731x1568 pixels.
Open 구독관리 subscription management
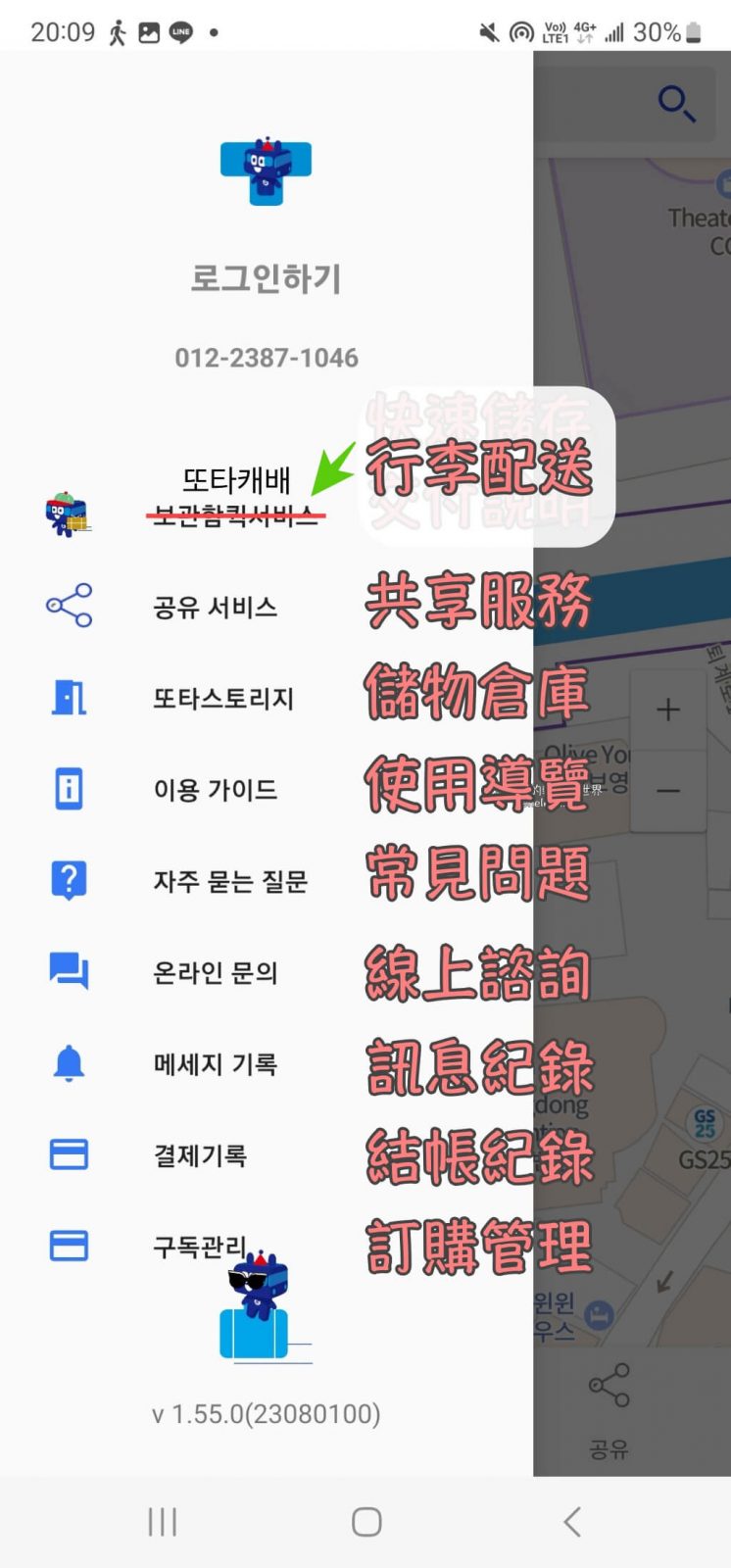coord(199,1247)
